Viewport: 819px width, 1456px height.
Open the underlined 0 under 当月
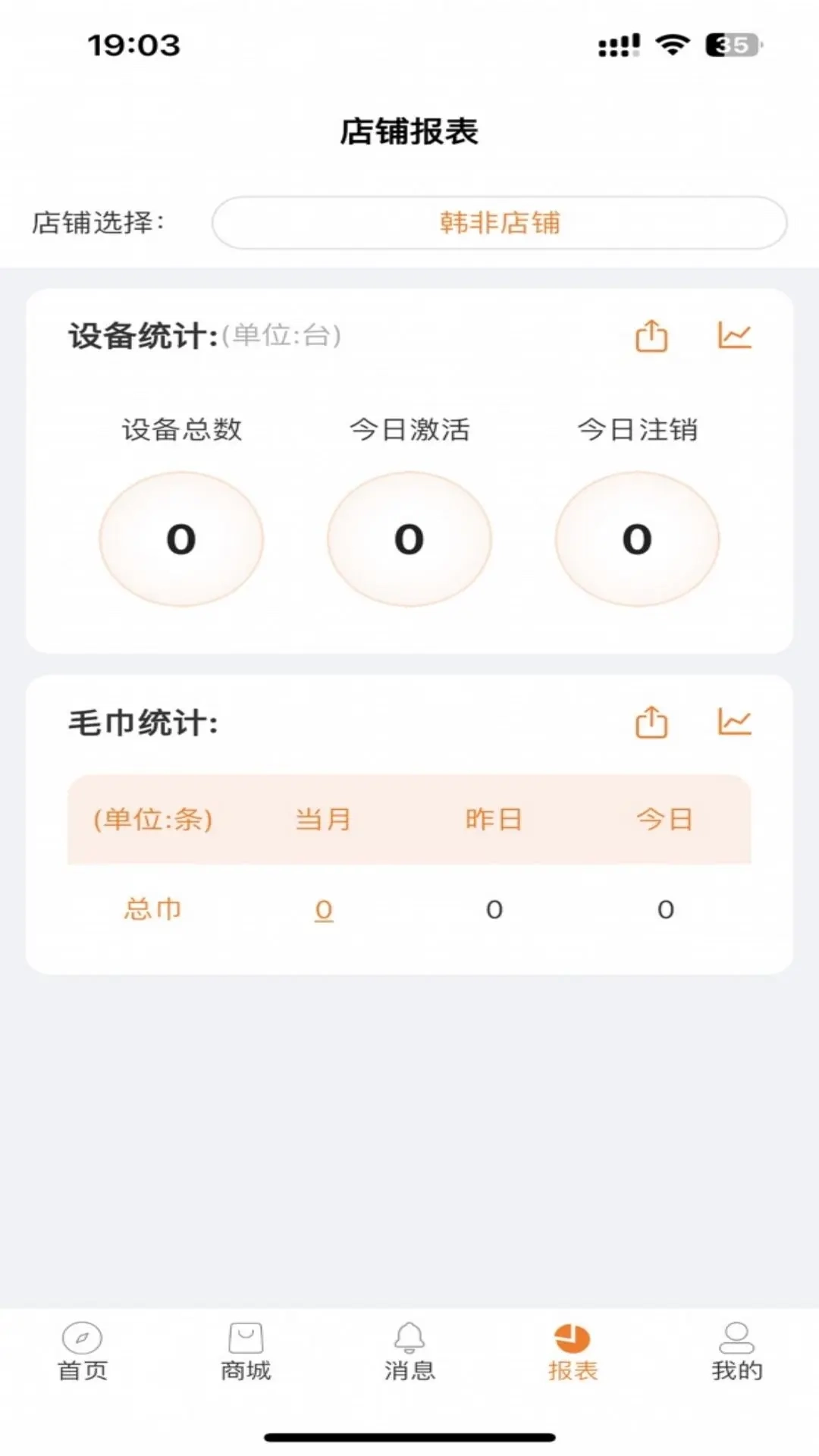coord(324,908)
